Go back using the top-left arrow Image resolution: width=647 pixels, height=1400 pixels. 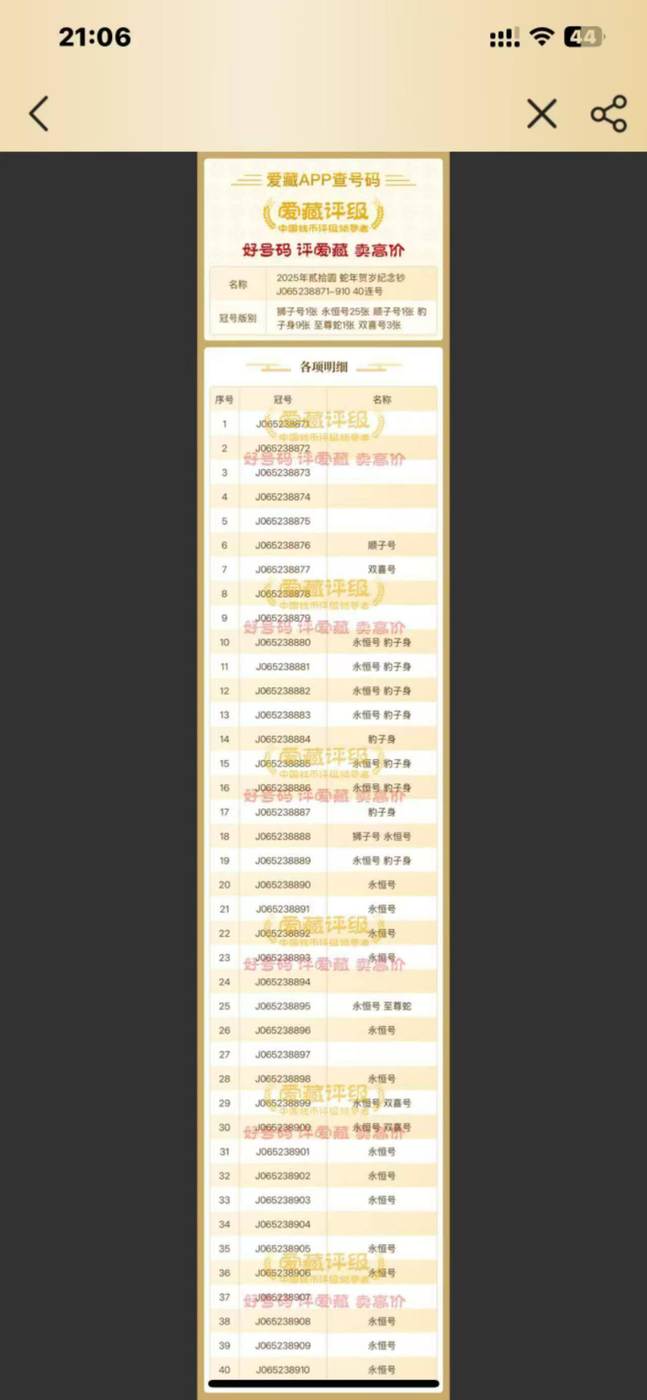39,114
